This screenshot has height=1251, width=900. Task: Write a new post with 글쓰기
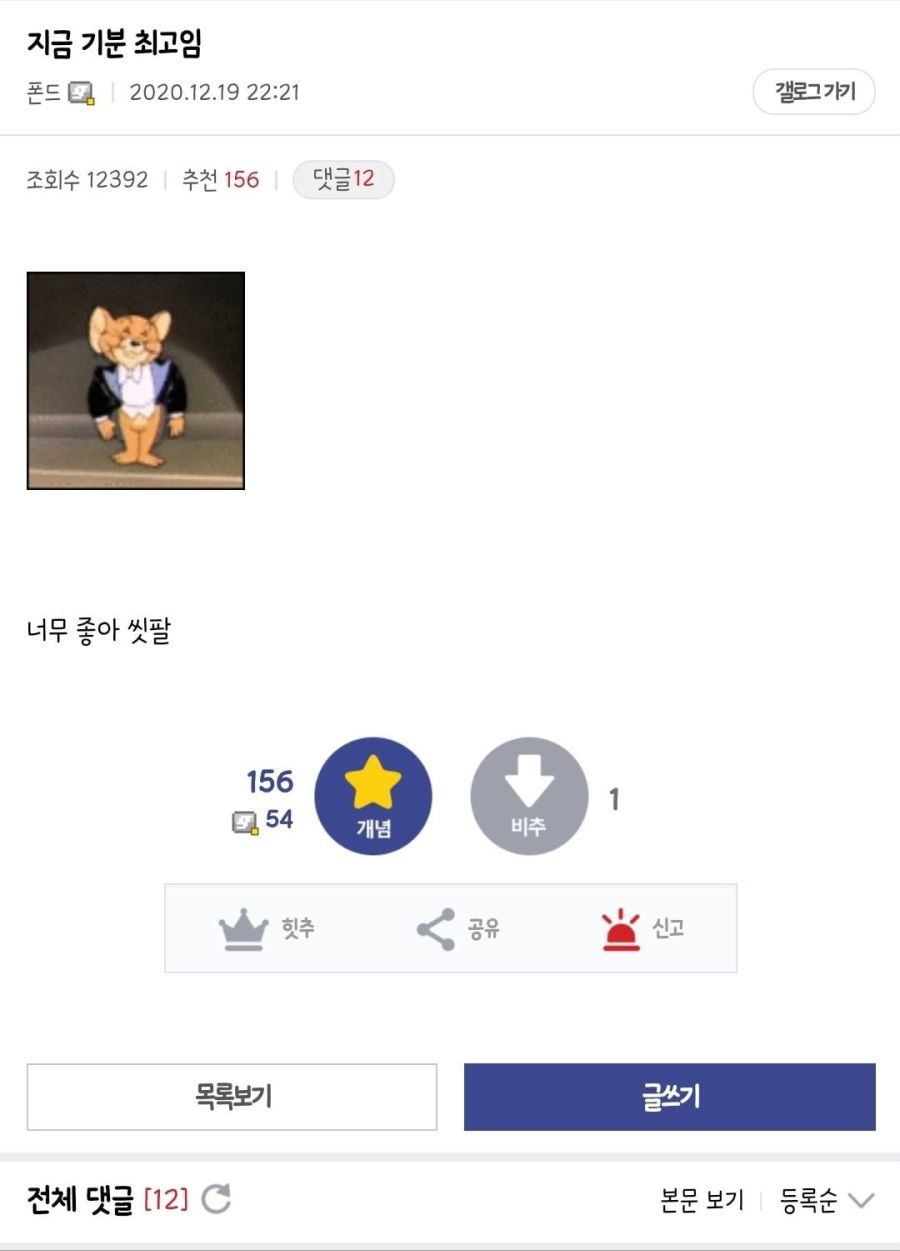(670, 1097)
